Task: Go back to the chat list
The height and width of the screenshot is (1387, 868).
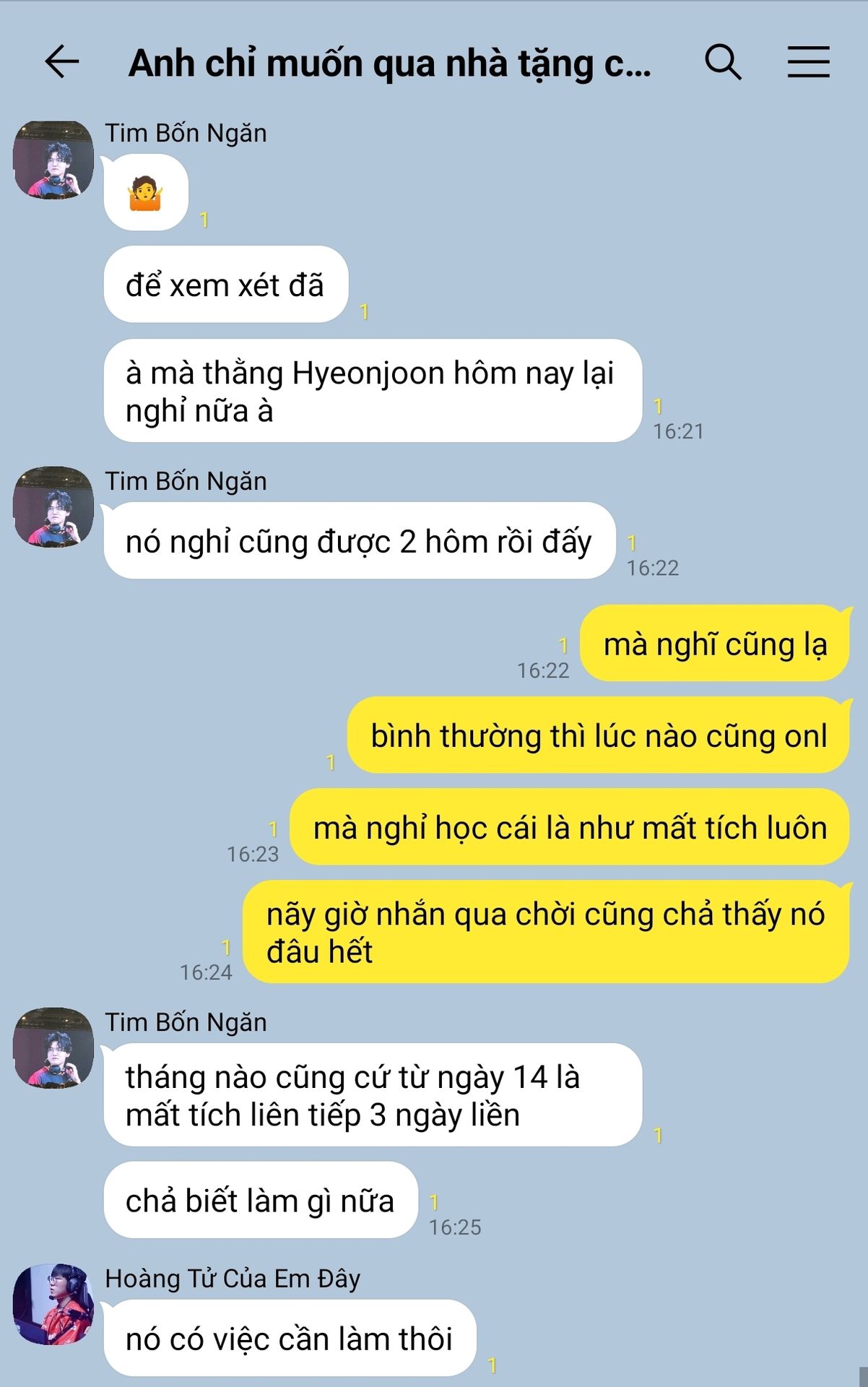Action: 61,61
